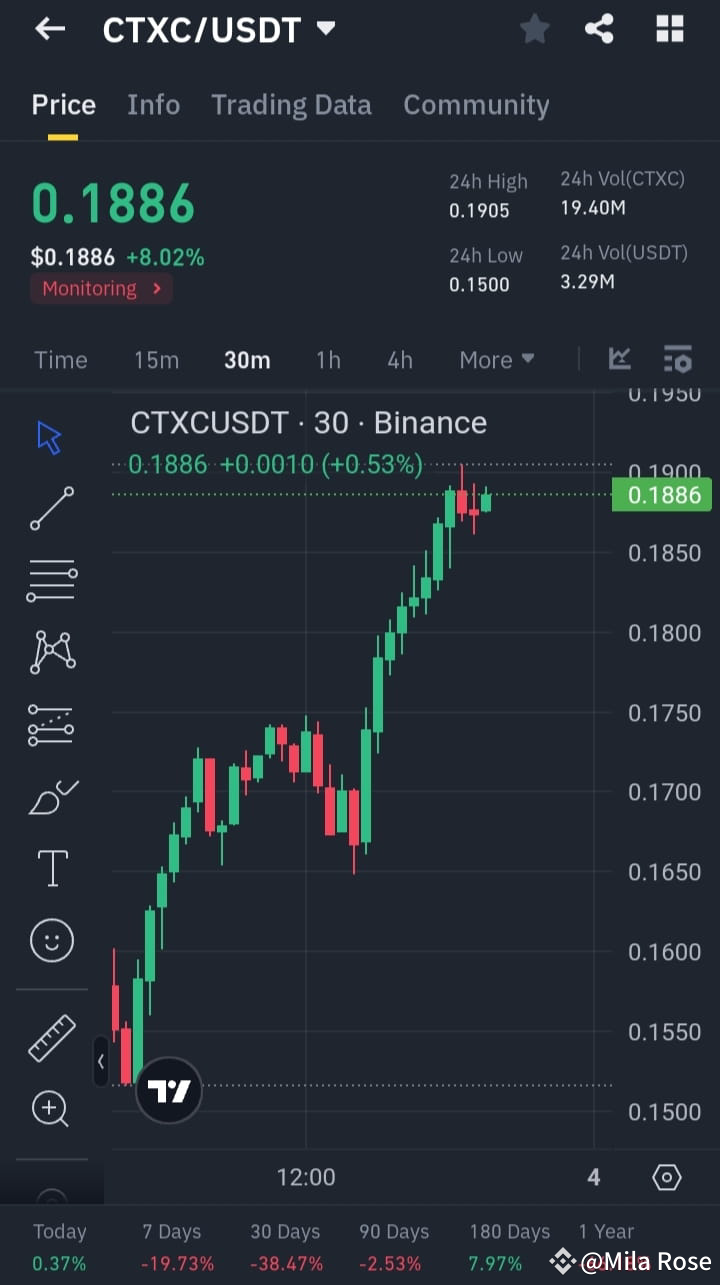Toggle the favorite star for CTXC/USDT
Viewport: 720px width, 1285px height.
[534, 29]
